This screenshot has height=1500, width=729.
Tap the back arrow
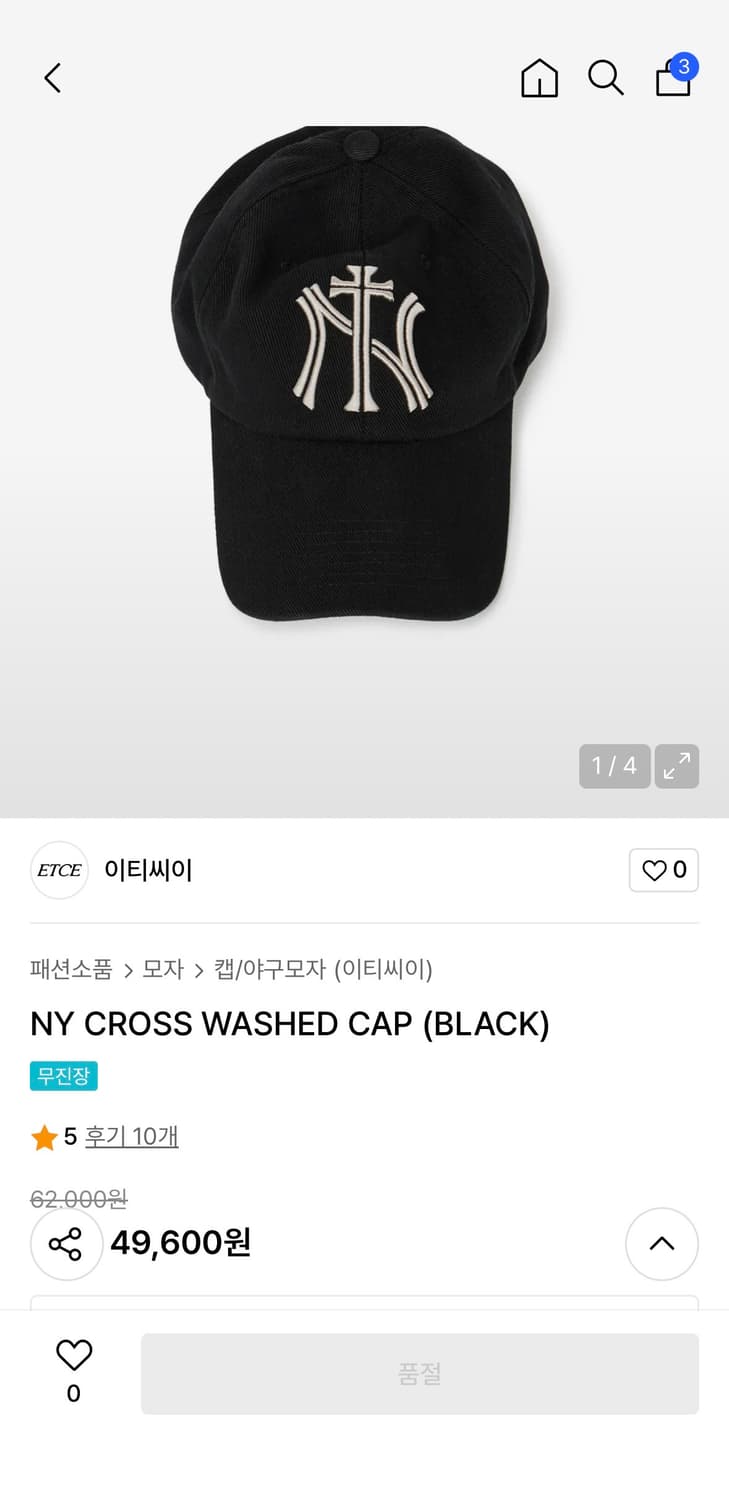[52, 78]
